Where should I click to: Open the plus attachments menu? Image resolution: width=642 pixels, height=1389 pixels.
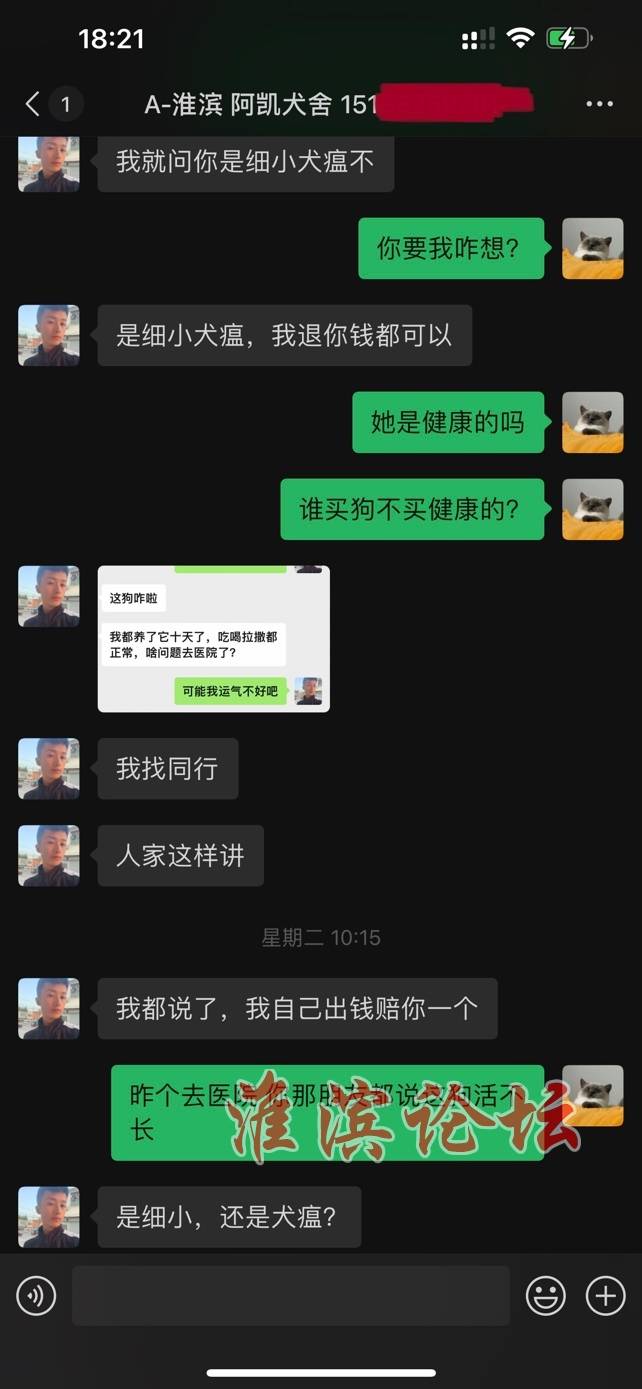[x=605, y=1296]
